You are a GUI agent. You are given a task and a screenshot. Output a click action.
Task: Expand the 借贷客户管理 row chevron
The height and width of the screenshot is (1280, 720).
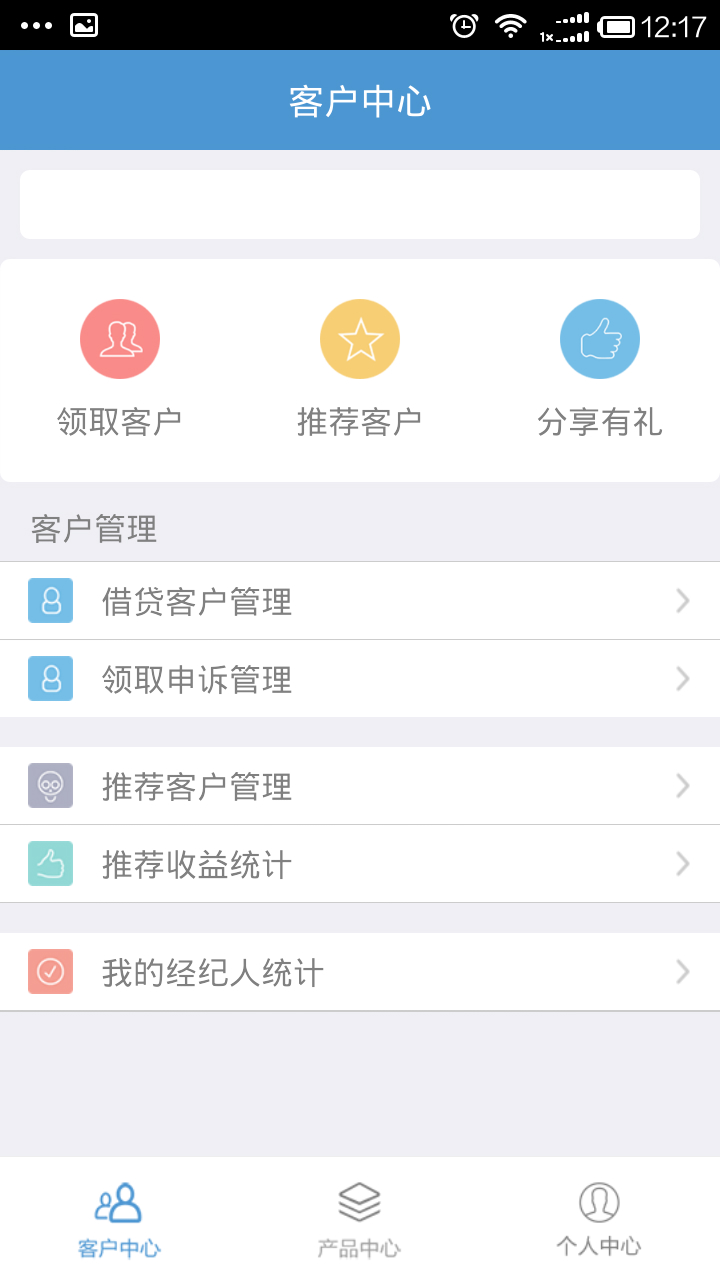(x=683, y=600)
